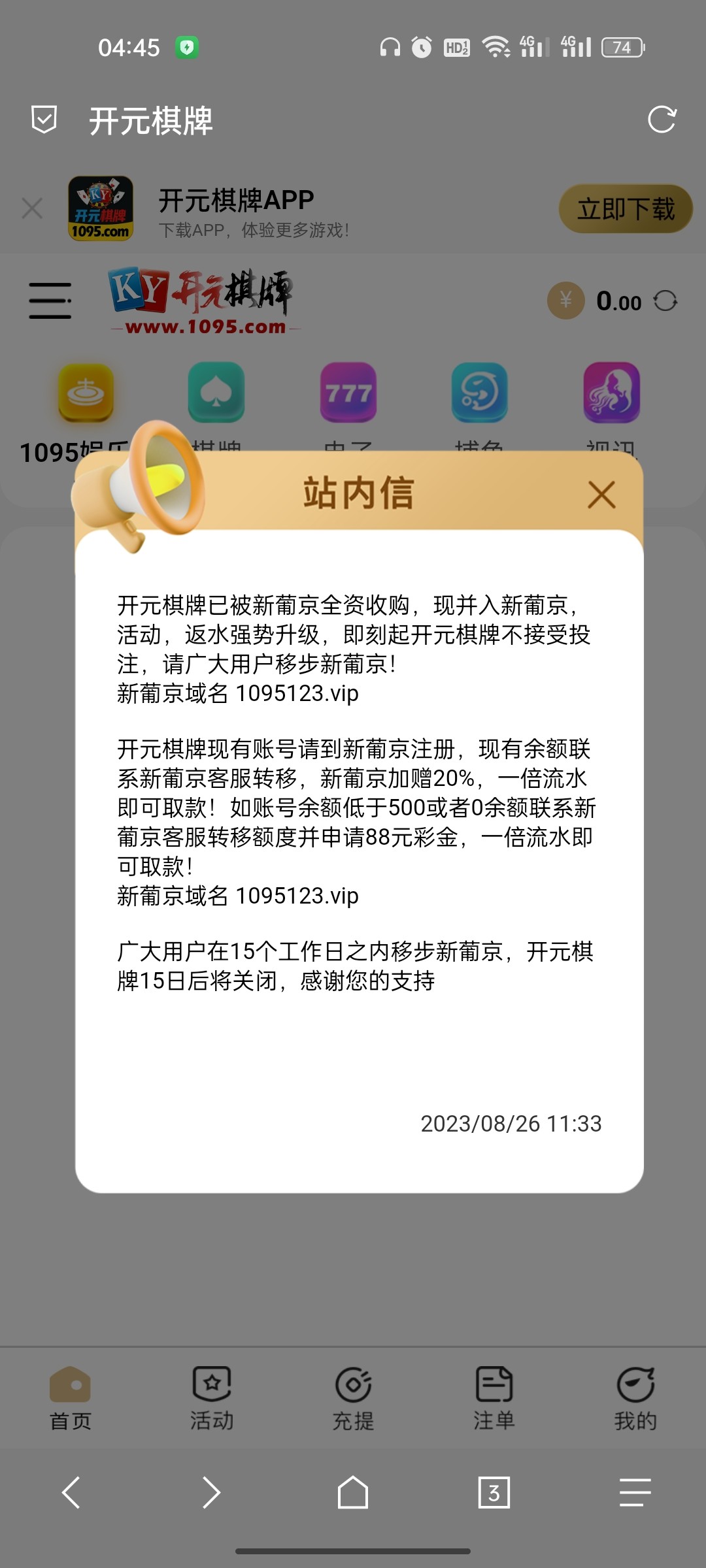Close the 站内信 message dialog

click(601, 495)
